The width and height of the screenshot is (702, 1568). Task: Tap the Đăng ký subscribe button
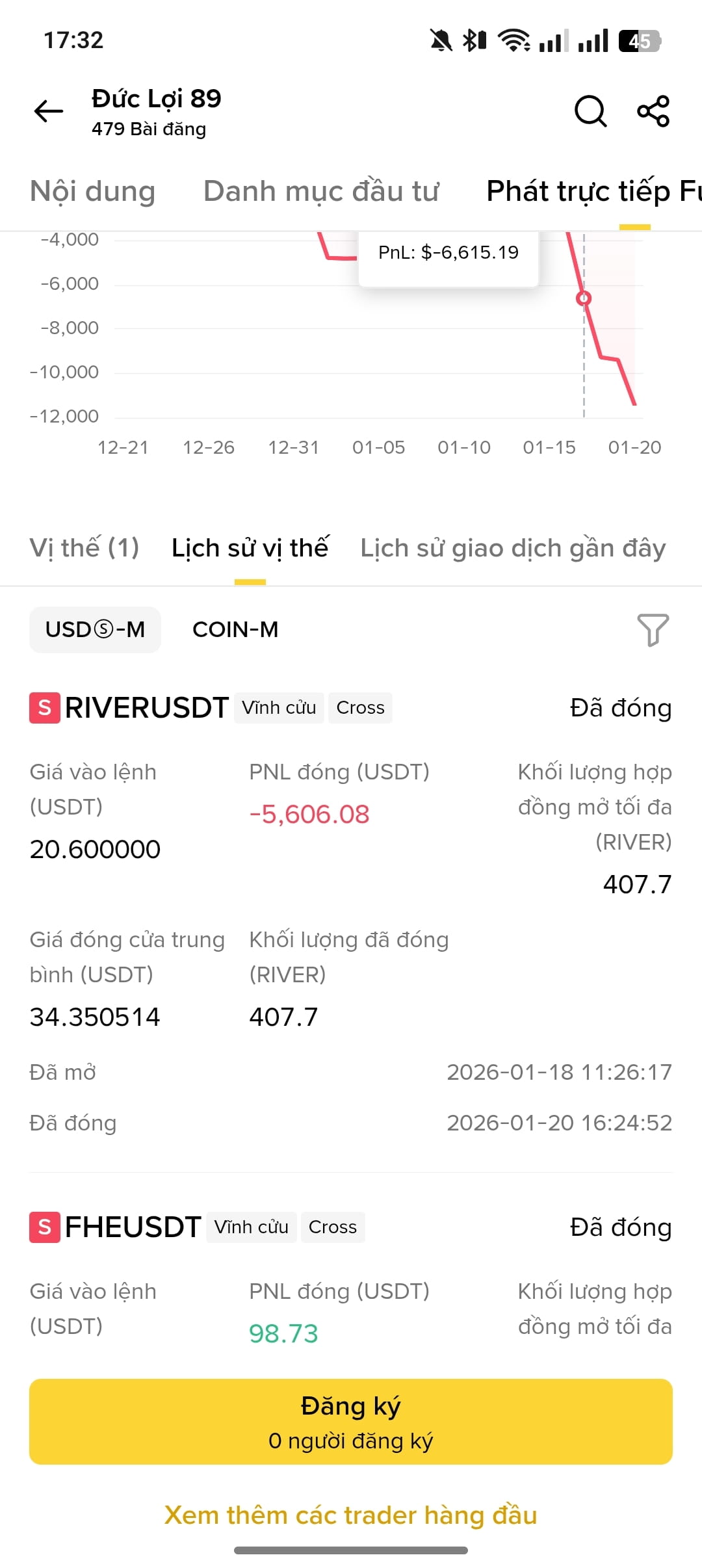tap(351, 1422)
